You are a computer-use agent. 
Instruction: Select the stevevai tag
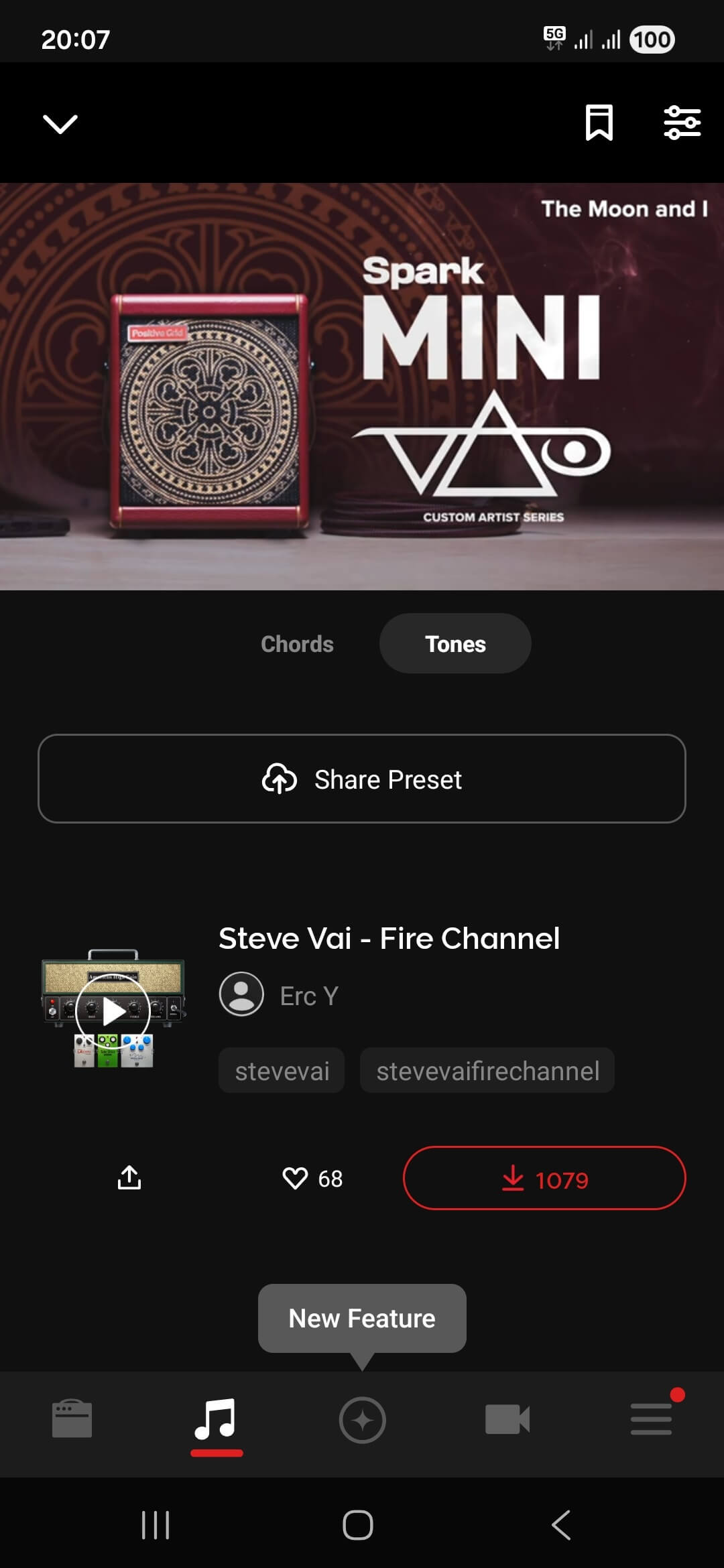click(x=282, y=1071)
